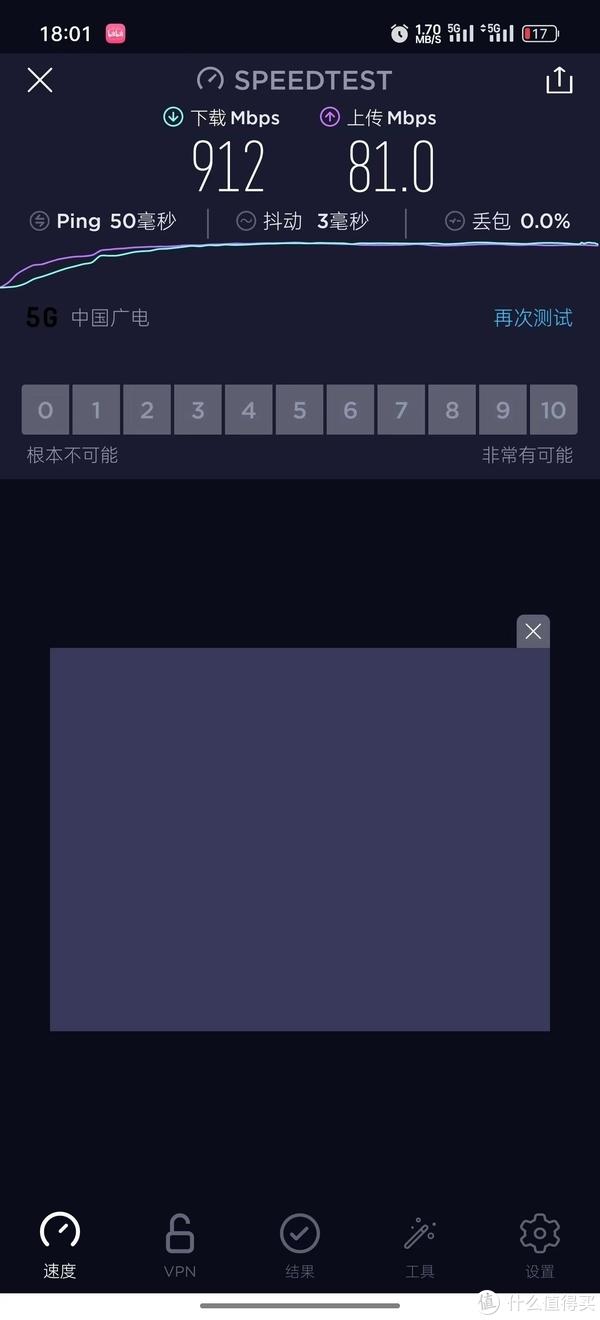Give the top rating of 10

pos(554,410)
